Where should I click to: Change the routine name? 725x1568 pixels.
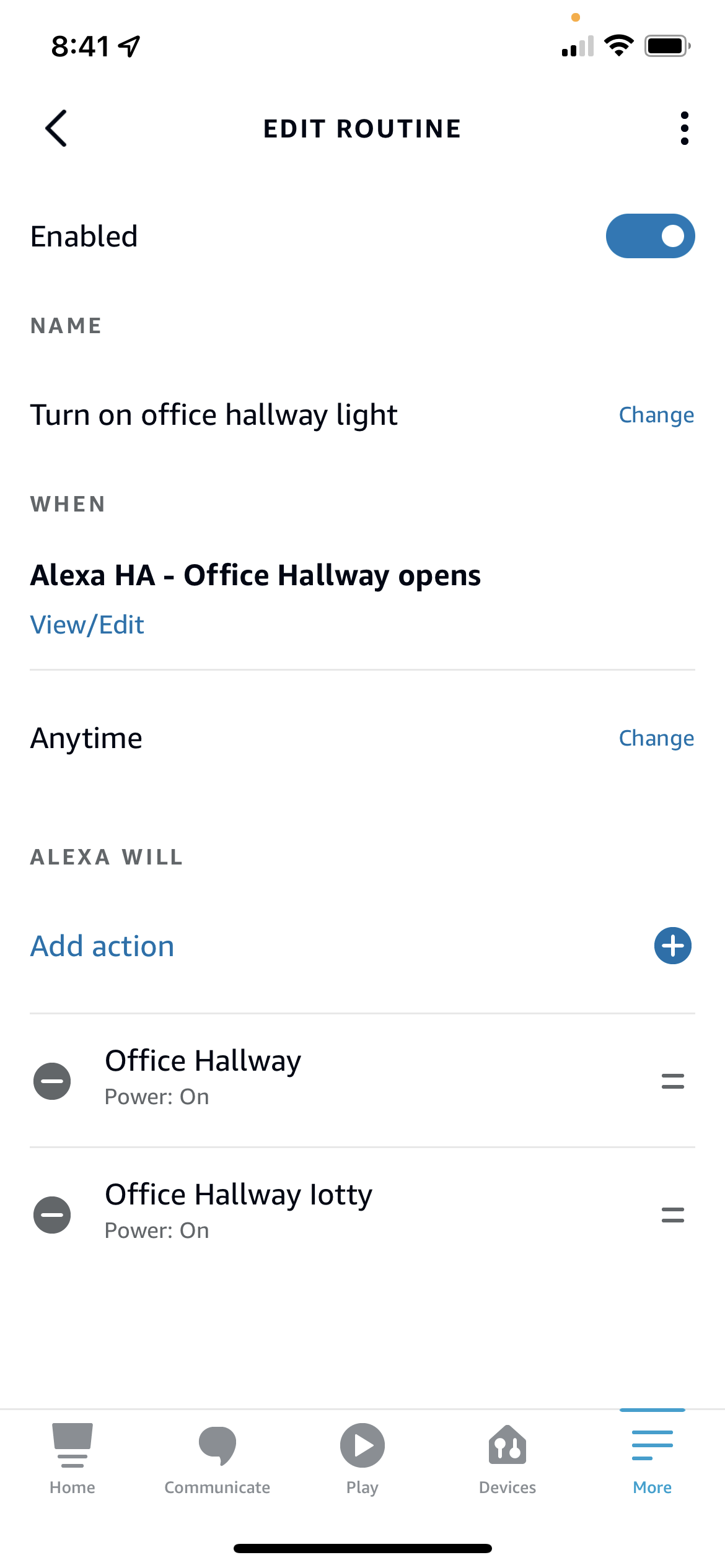coord(656,415)
